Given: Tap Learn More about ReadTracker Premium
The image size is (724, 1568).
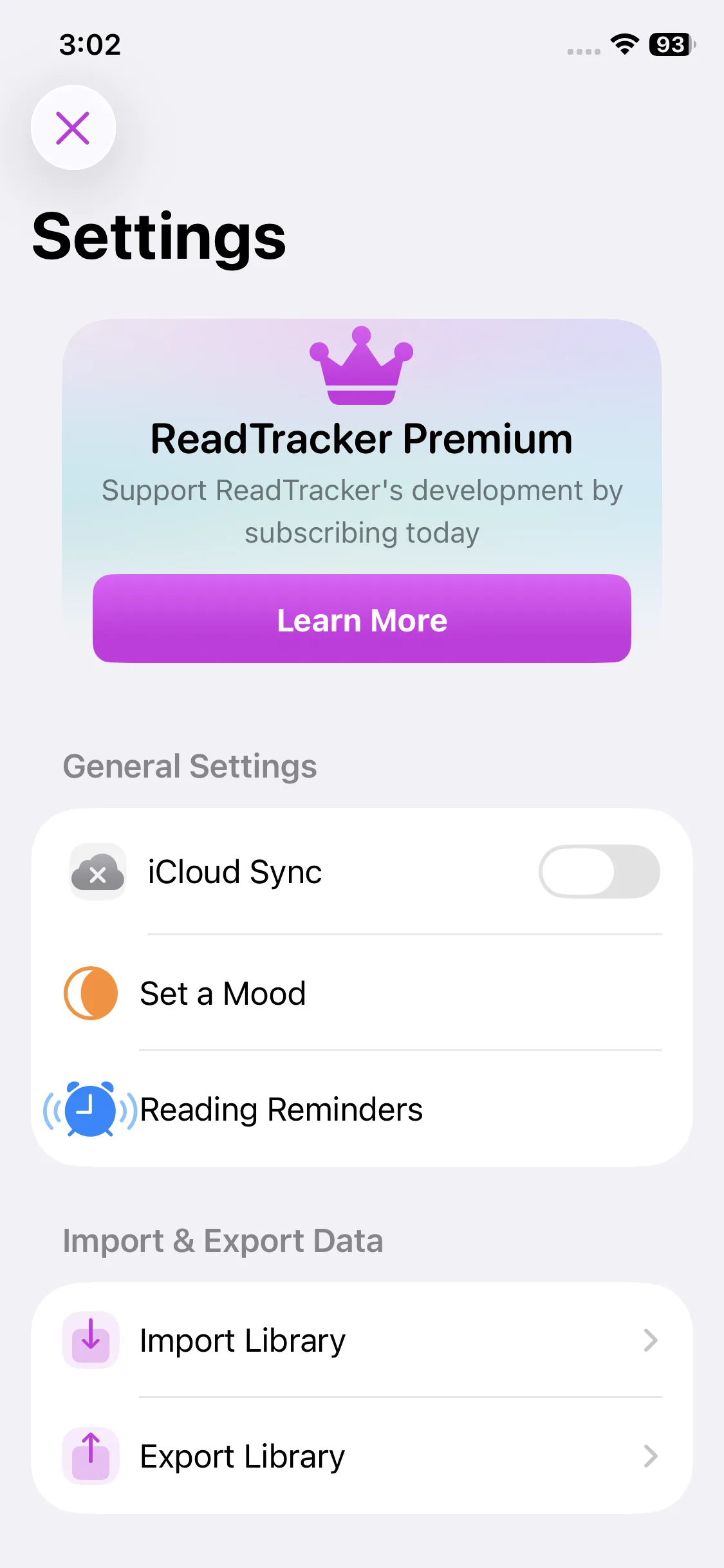Looking at the screenshot, I should [x=362, y=619].
